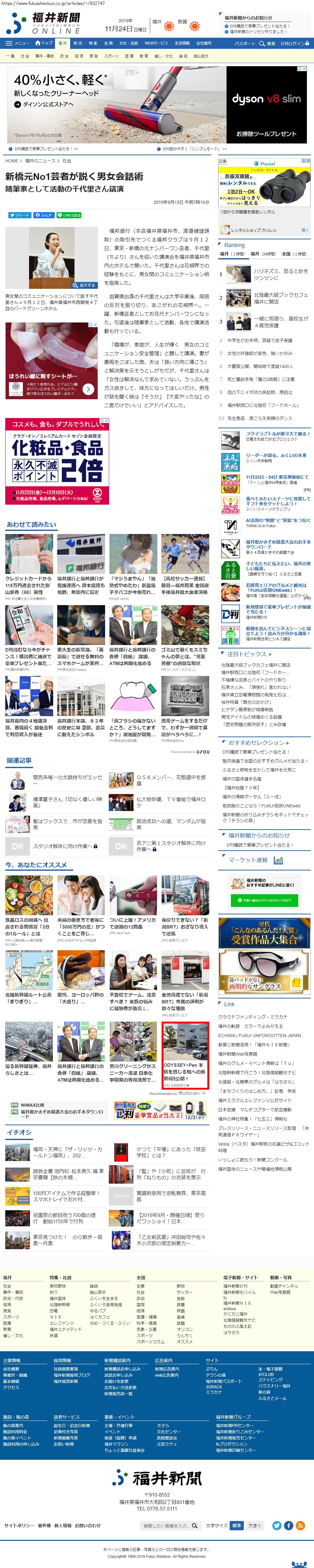Select the スポーツ category in sub-navigation
Image resolution: width=314 pixels, height=1568 pixels.
pyautogui.click(x=111, y=56)
